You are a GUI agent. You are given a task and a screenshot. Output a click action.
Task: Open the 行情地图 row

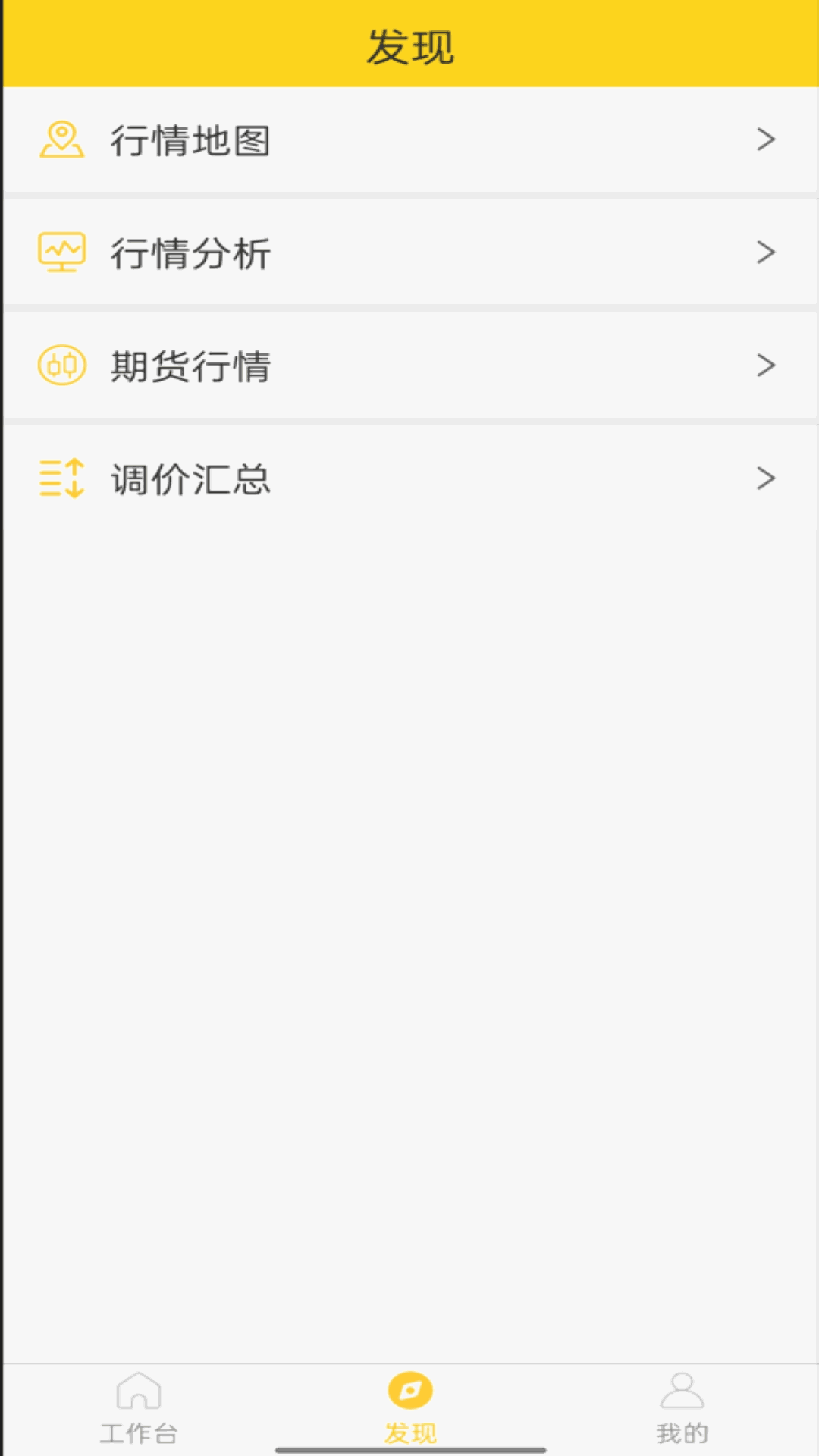[x=409, y=140]
